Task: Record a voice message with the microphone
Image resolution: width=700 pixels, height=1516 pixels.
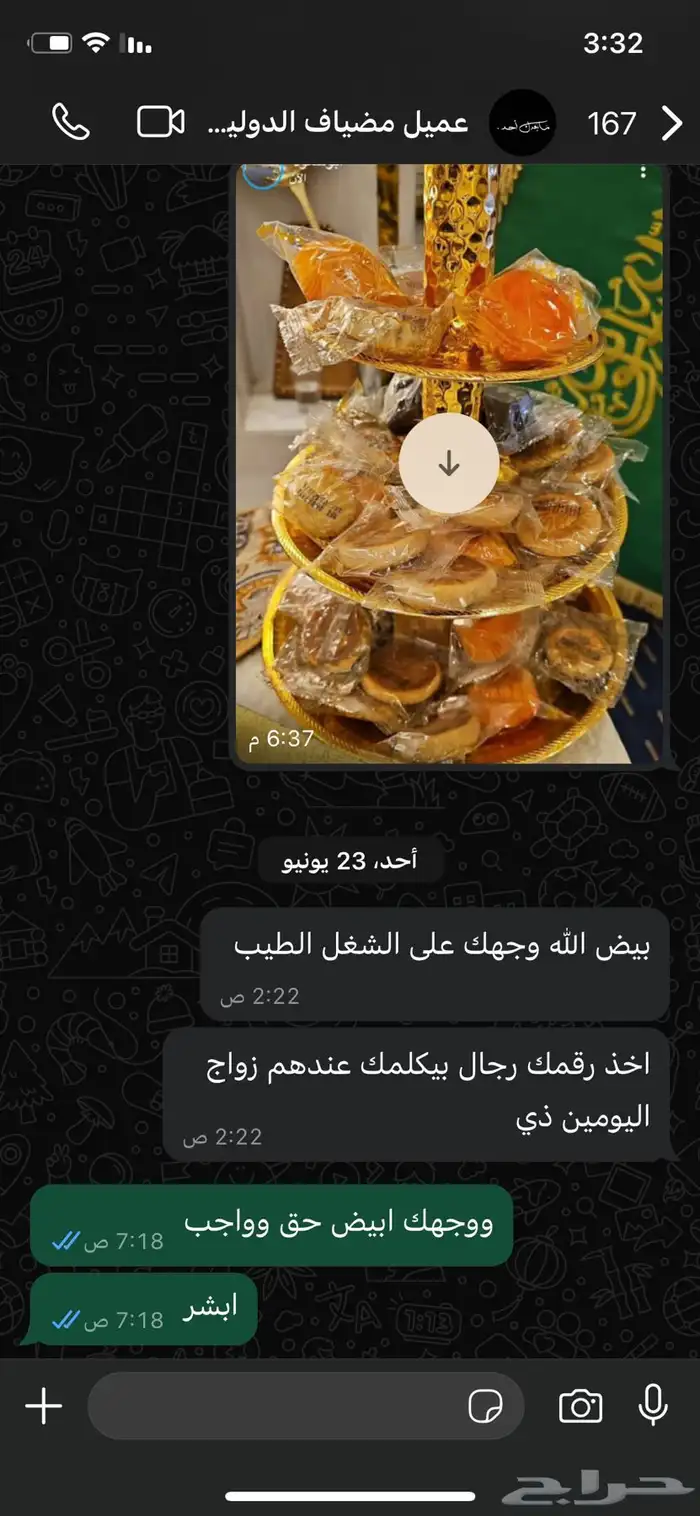Action: 653,1405
